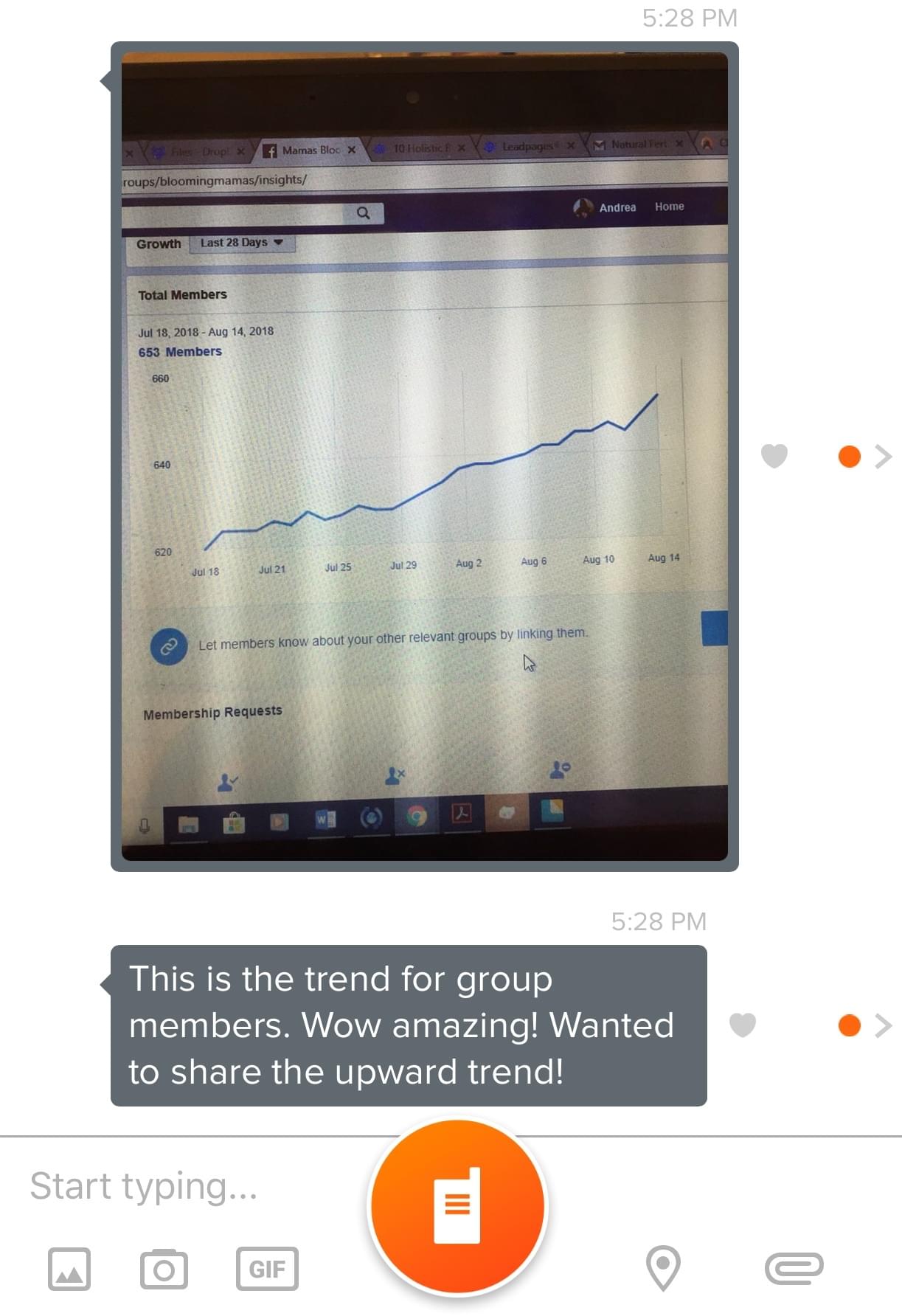Attach a file with the paperclip

click(x=794, y=1268)
